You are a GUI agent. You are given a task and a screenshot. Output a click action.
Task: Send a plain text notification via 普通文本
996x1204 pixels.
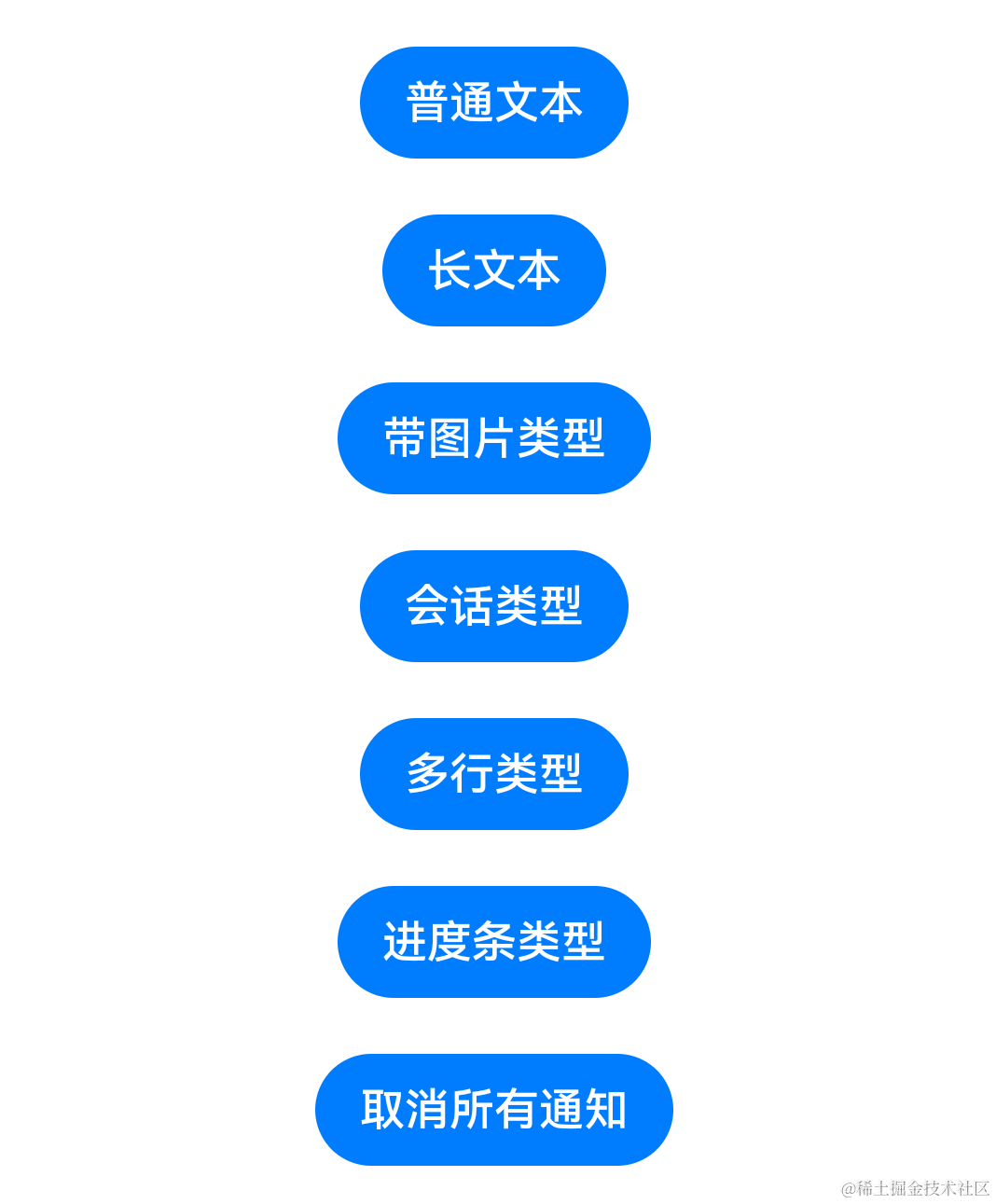[493, 104]
